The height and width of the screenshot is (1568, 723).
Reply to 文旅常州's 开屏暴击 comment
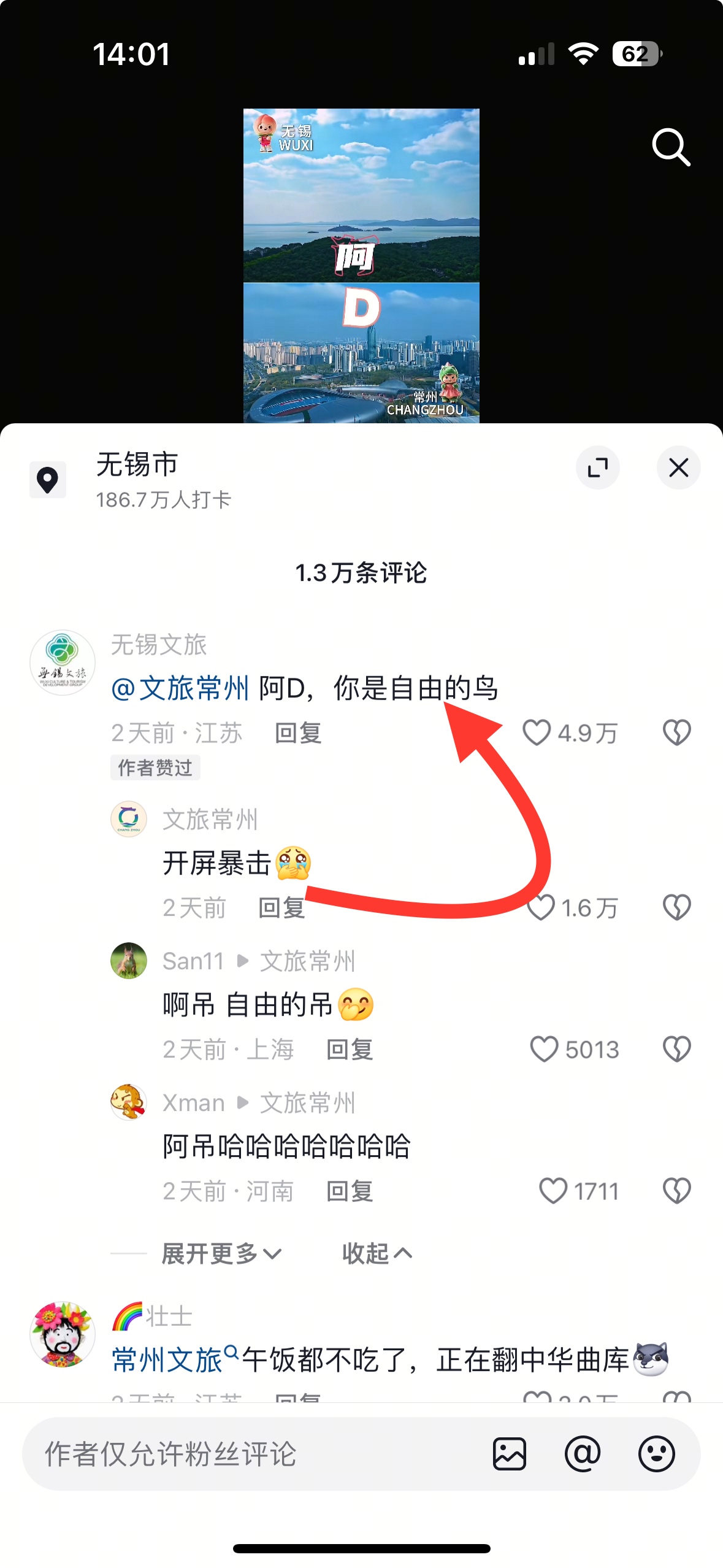281,908
